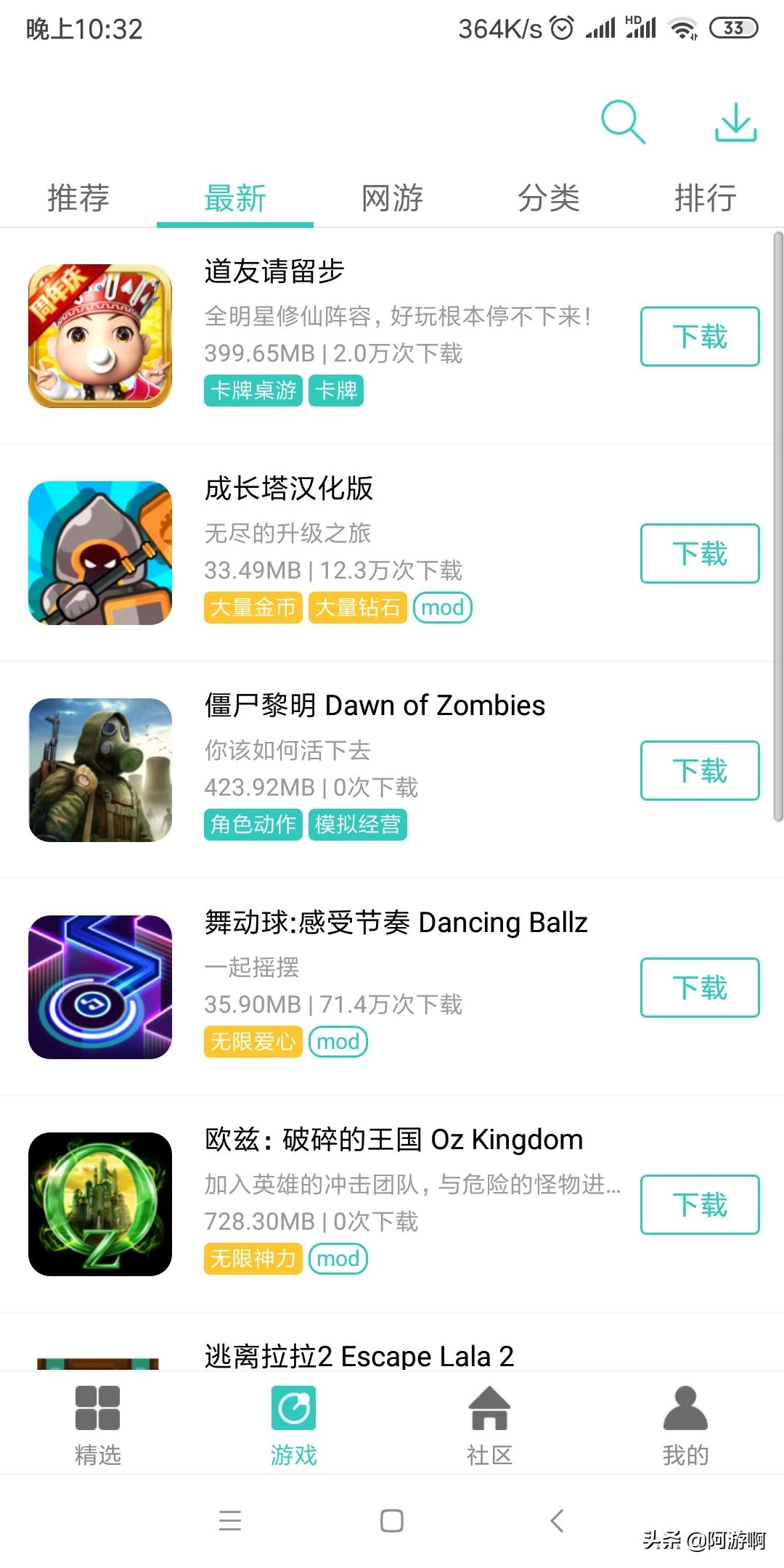784x1568 pixels.
Task: Tap the system home button
Action: coord(392,1521)
